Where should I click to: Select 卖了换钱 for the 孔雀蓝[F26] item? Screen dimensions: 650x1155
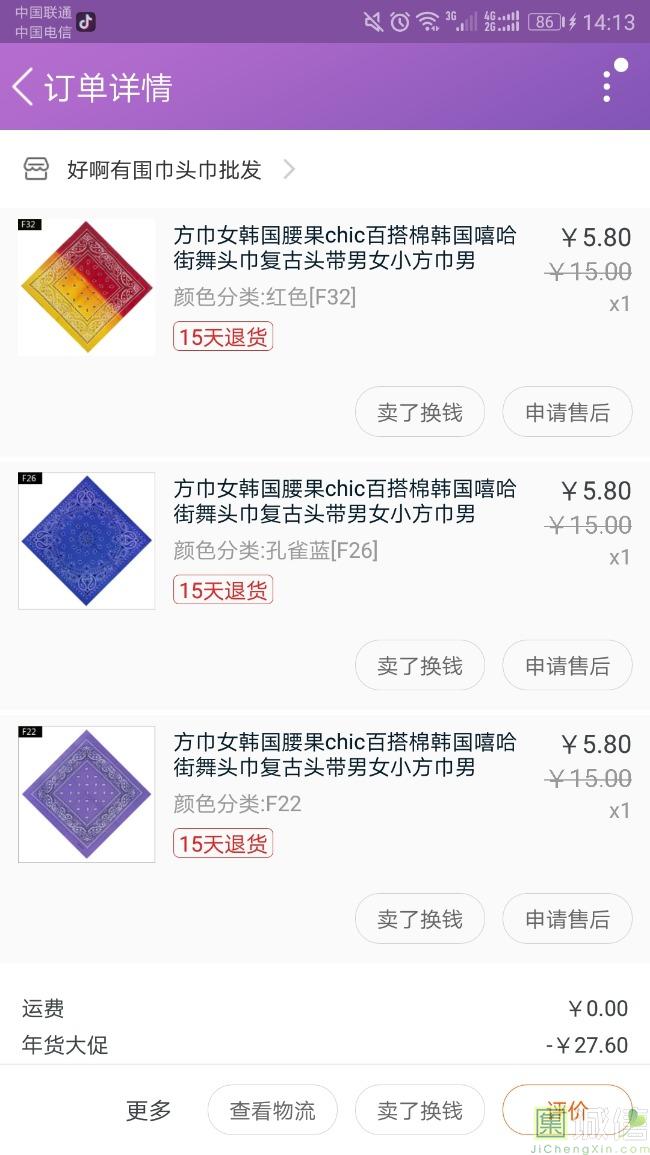(420, 666)
